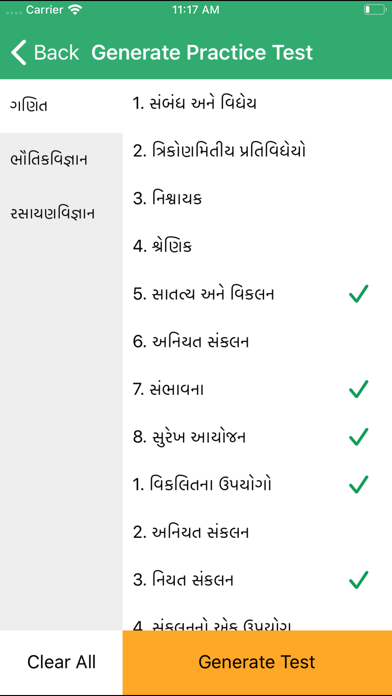Viewport: 392px width, 696px height.
Task: Select chapter 4. શ્રેણિક
Action: [x=257, y=246]
